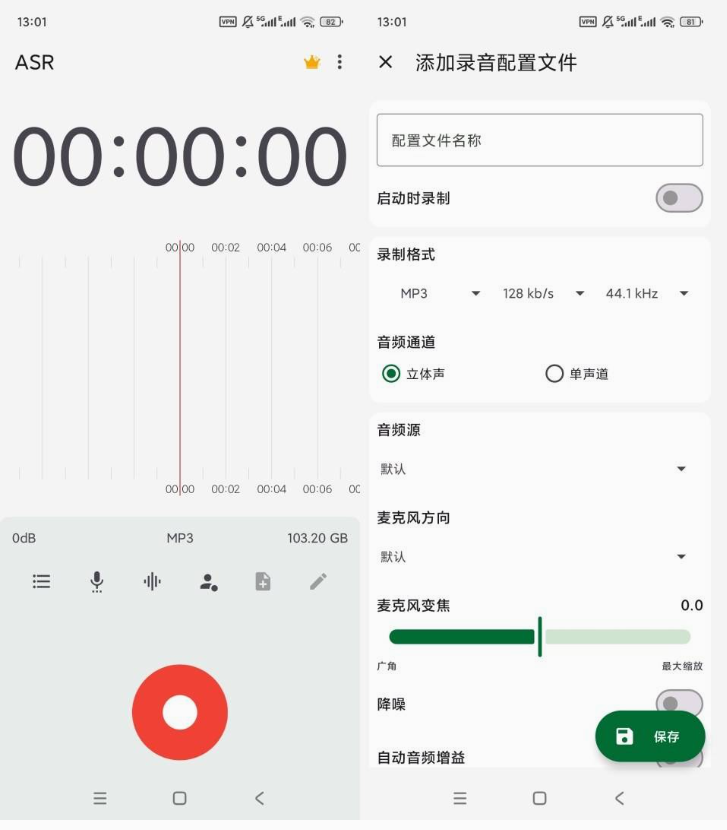Image resolution: width=727 pixels, height=830 pixels.
Task: Select the 立体声 radio button
Action: [x=391, y=374]
